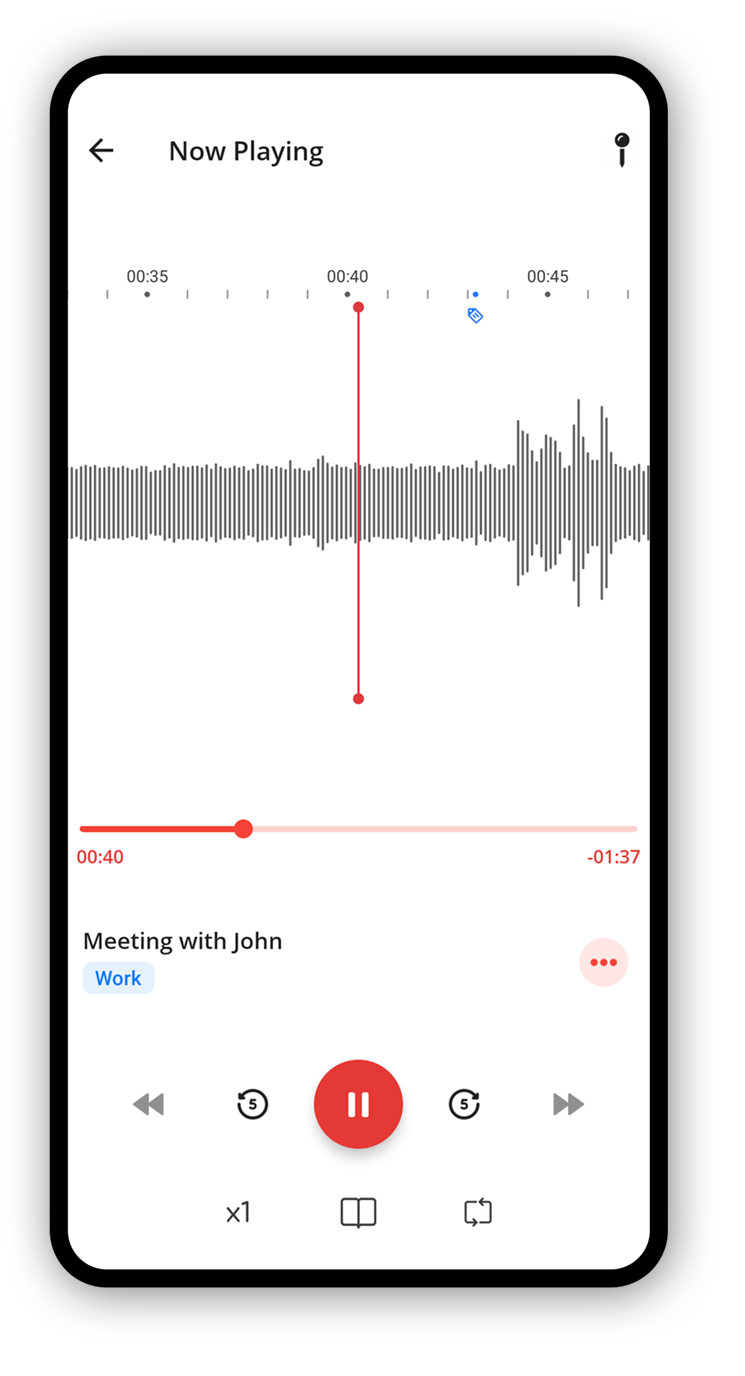Tap the pin icon in the top bar

click(622, 150)
